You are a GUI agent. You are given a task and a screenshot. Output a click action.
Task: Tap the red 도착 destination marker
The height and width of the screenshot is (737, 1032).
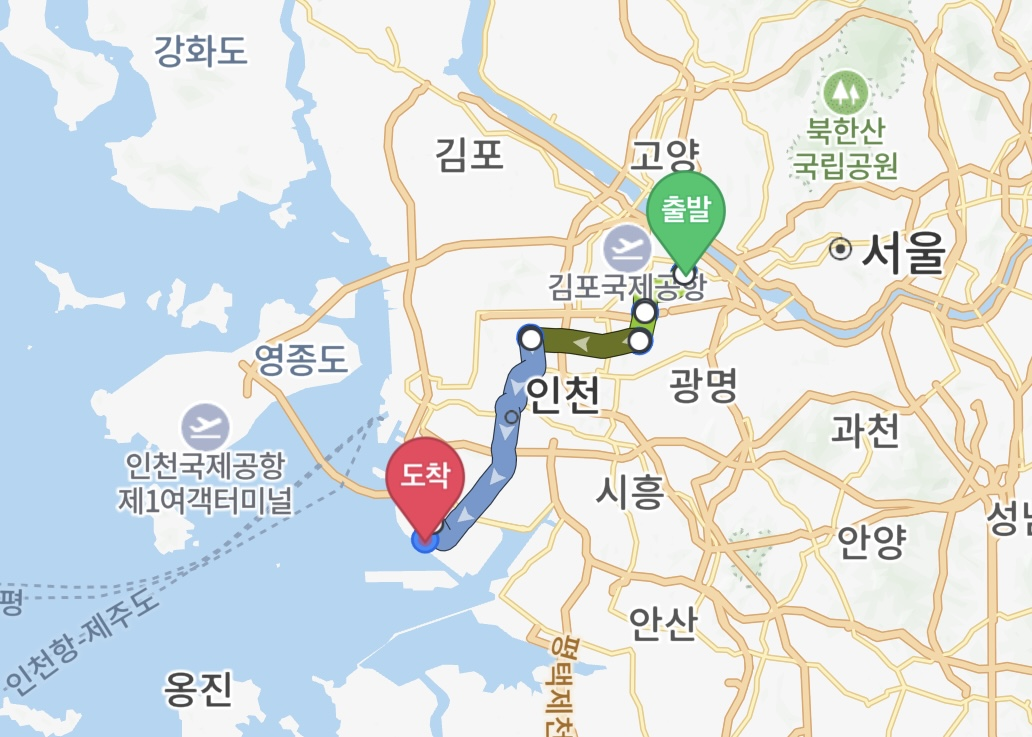(x=425, y=476)
